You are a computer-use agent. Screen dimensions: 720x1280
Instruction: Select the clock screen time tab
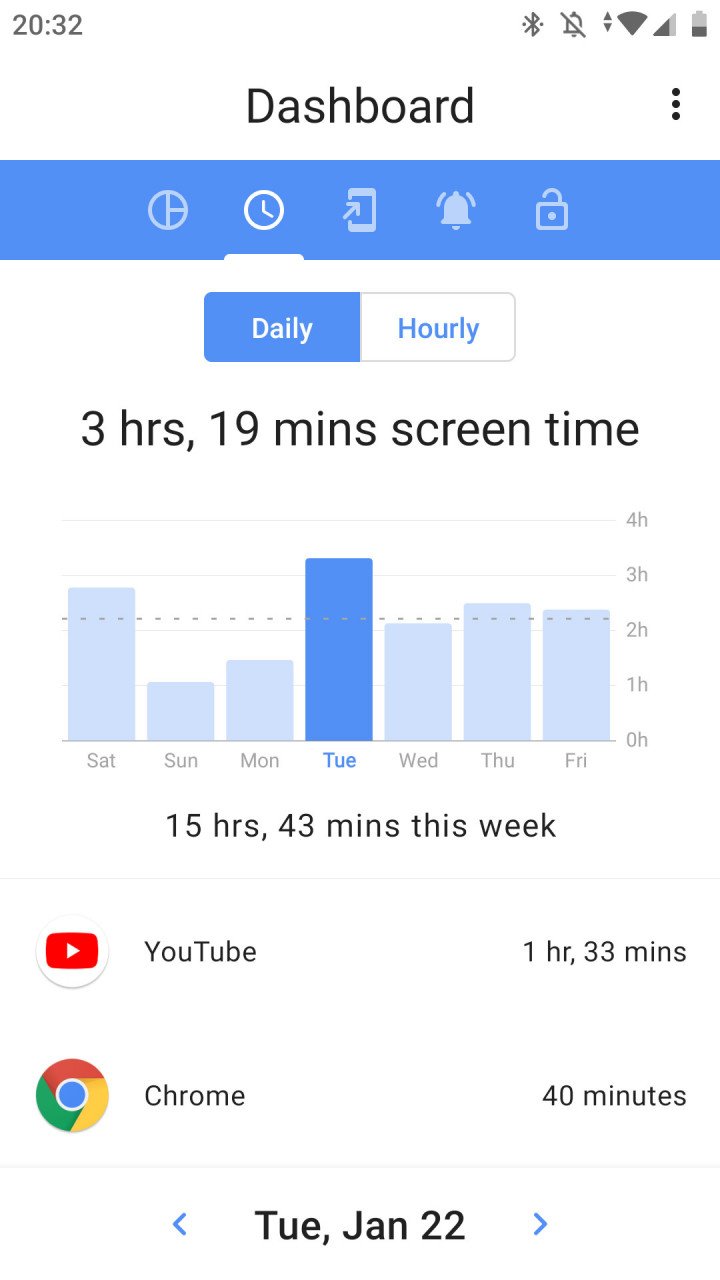(264, 210)
